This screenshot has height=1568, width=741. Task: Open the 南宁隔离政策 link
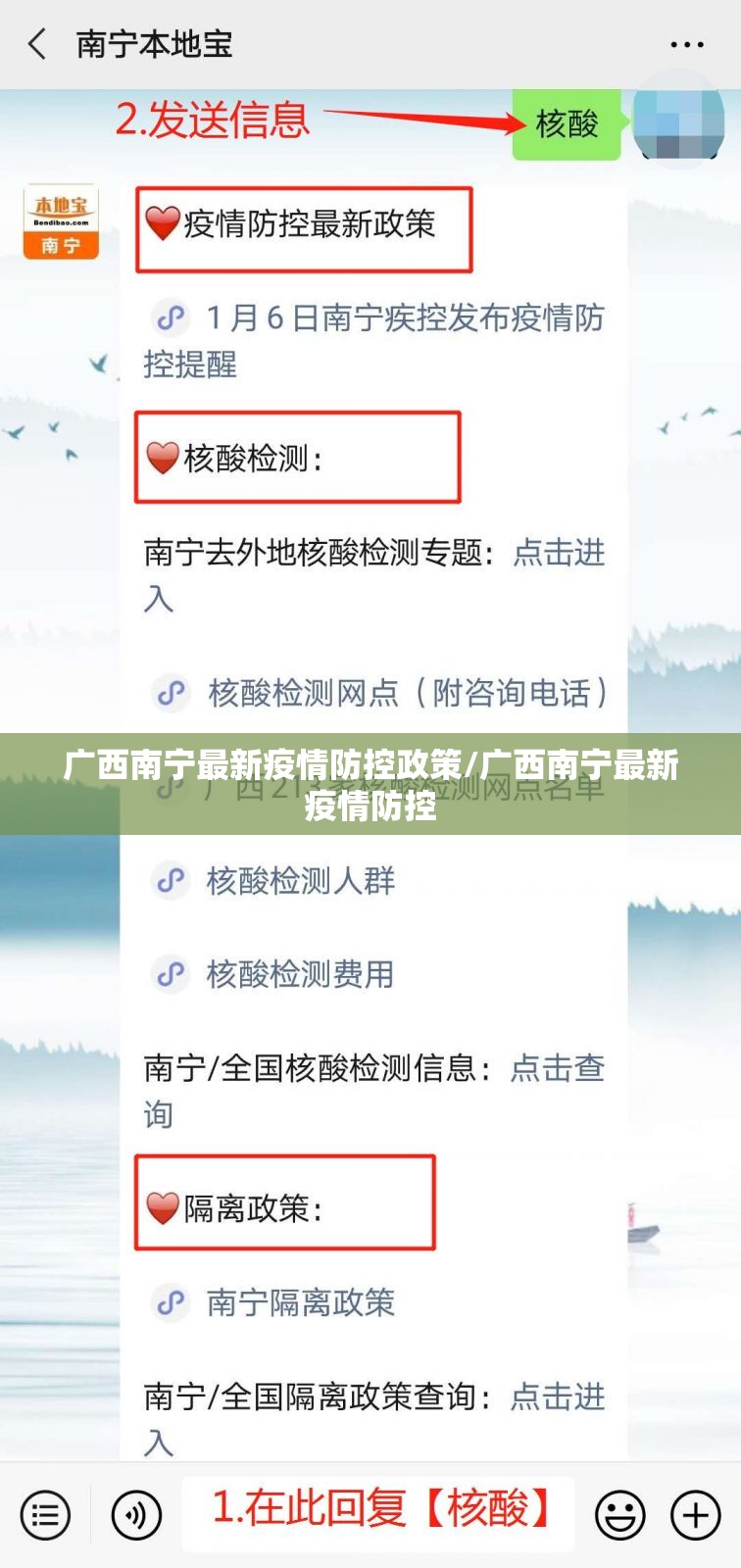click(299, 1301)
